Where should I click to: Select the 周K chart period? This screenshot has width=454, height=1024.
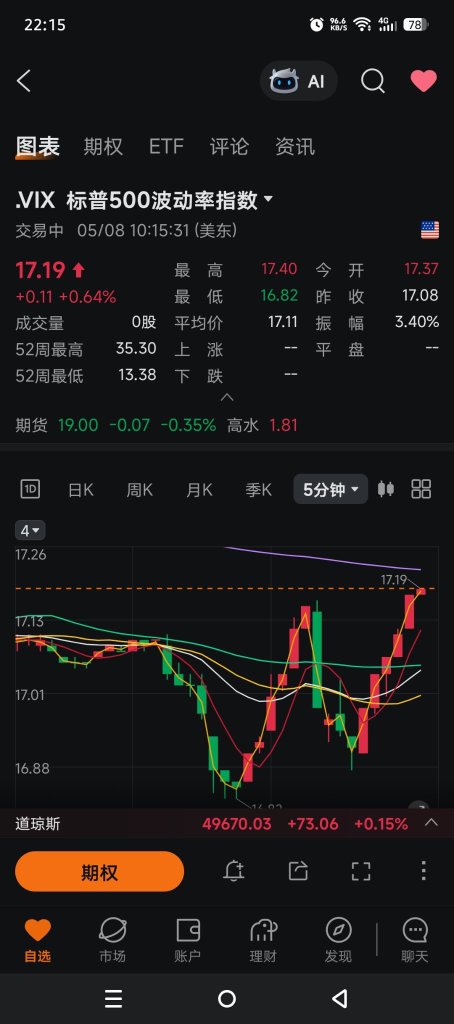[x=140, y=489]
